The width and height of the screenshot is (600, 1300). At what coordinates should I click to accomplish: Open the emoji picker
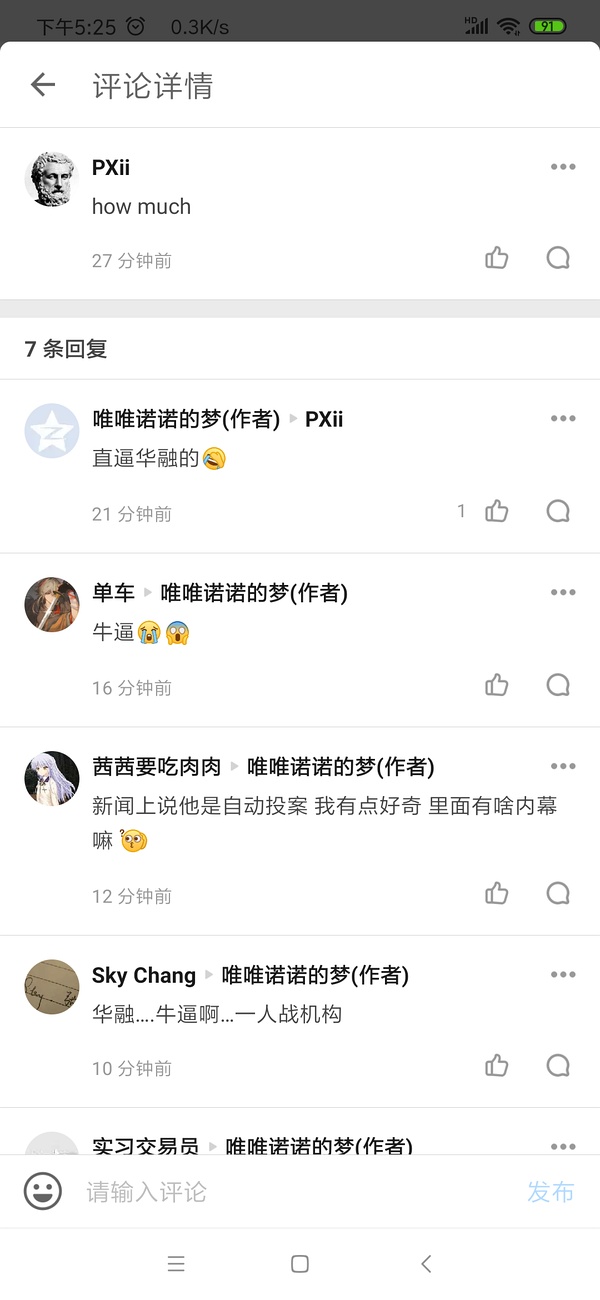[x=43, y=1191]
